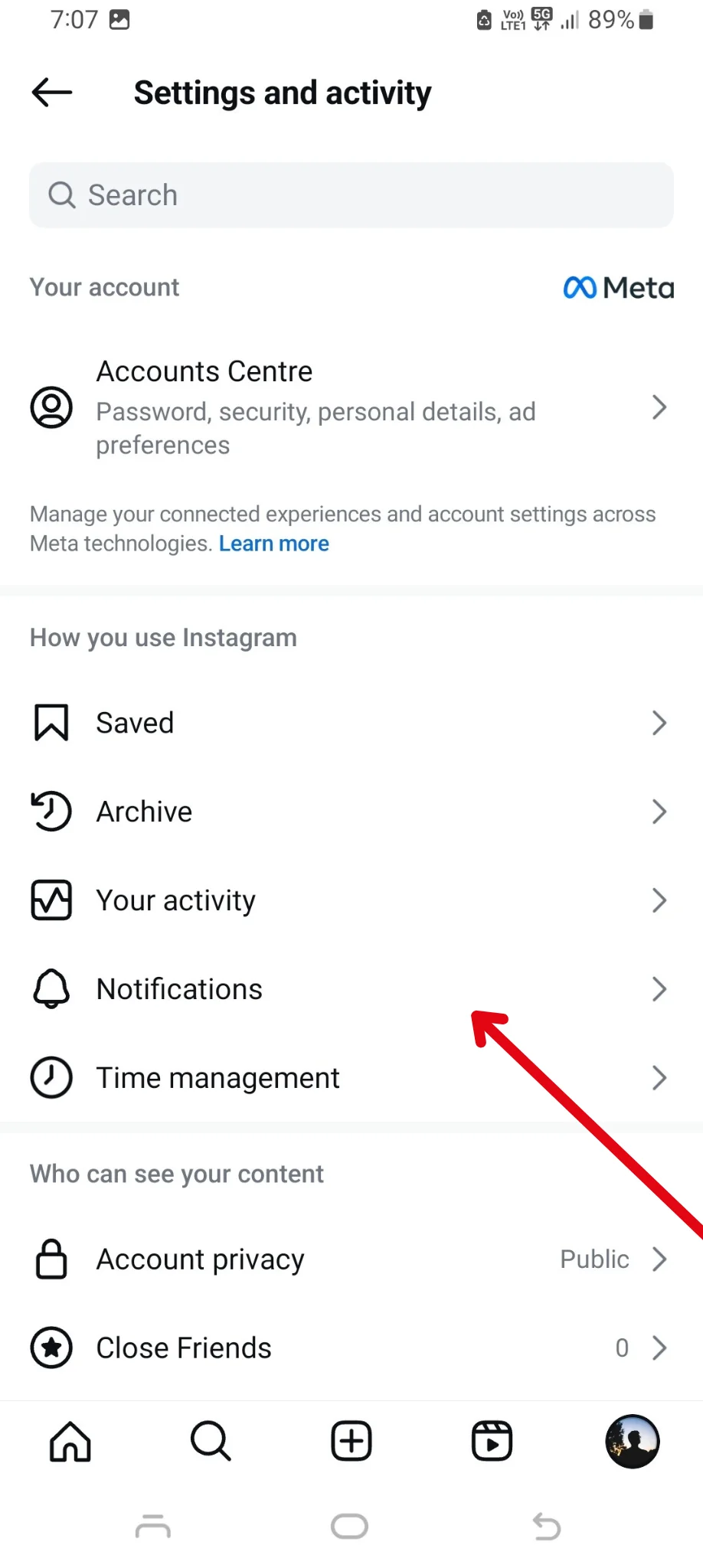Tap the Close Friends star icon
The image size is (703, 1568).
(x=50, y=1347)
